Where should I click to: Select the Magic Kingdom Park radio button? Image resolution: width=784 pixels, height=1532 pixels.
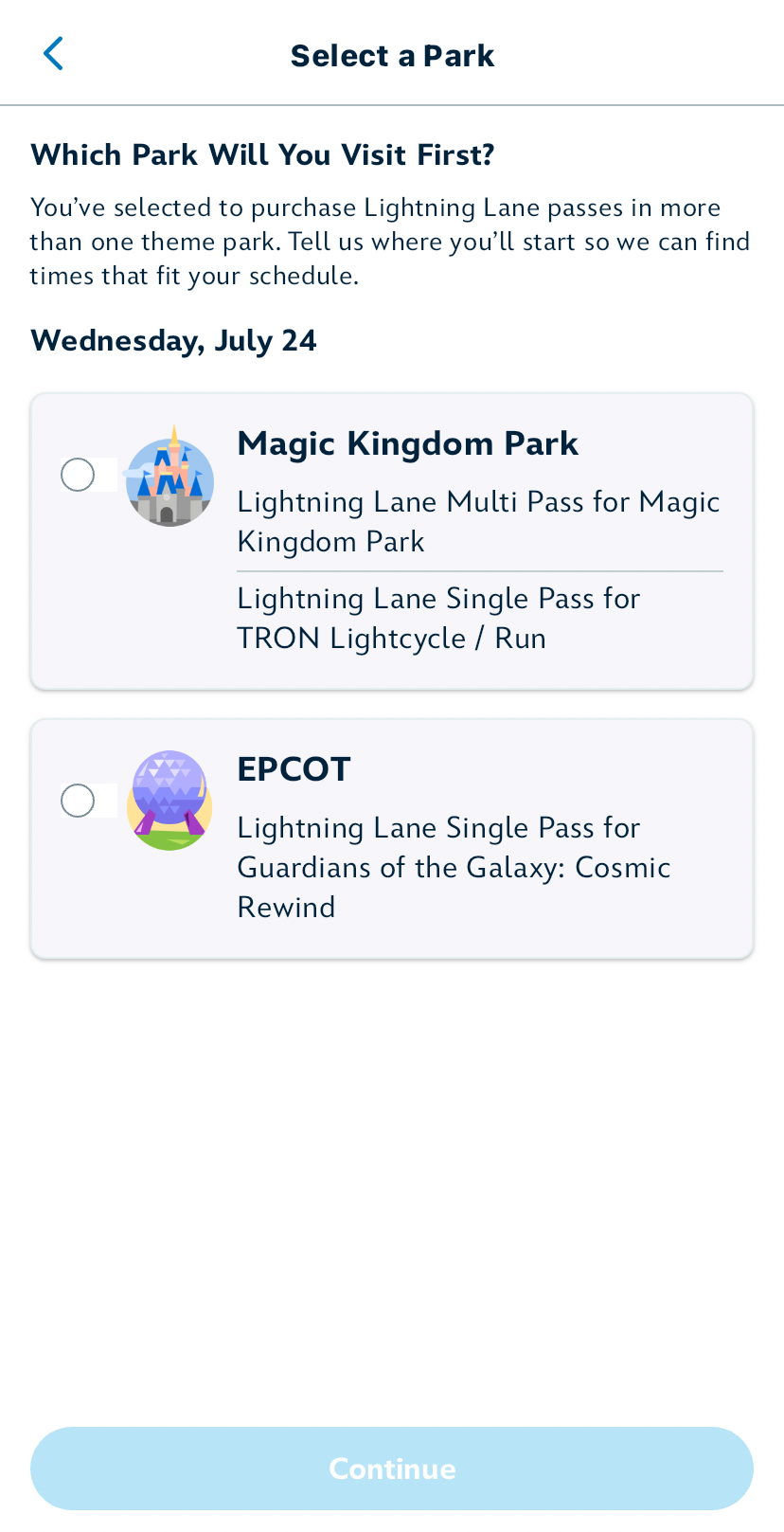click(x=78, y=475)
